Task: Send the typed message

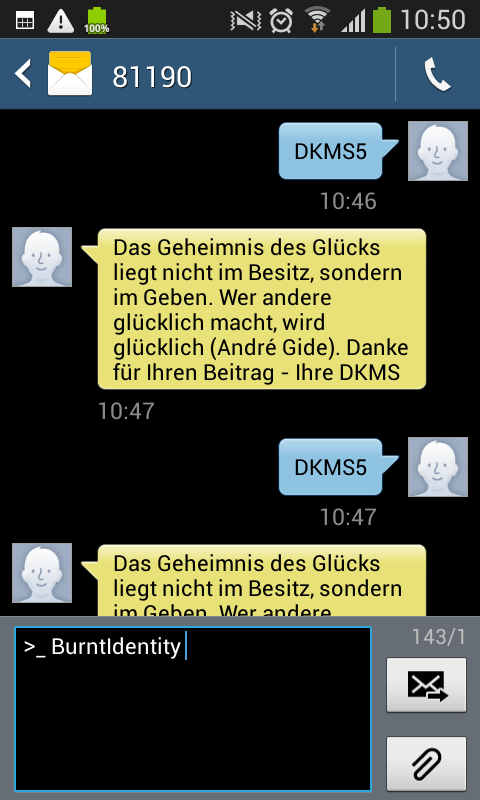Action: tap(426, 685)
